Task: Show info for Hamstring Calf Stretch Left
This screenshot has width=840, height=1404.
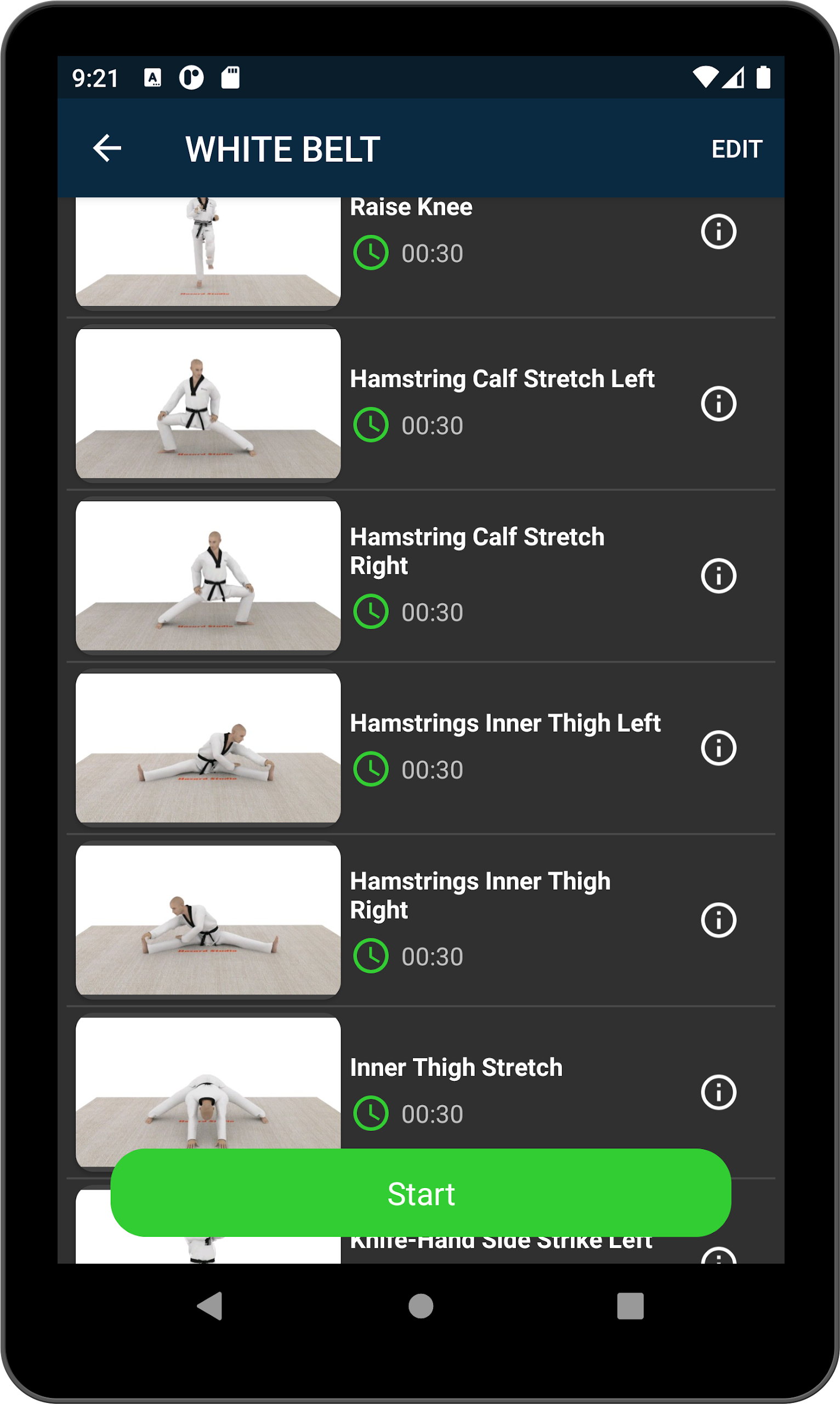Action: pos(718,404)
